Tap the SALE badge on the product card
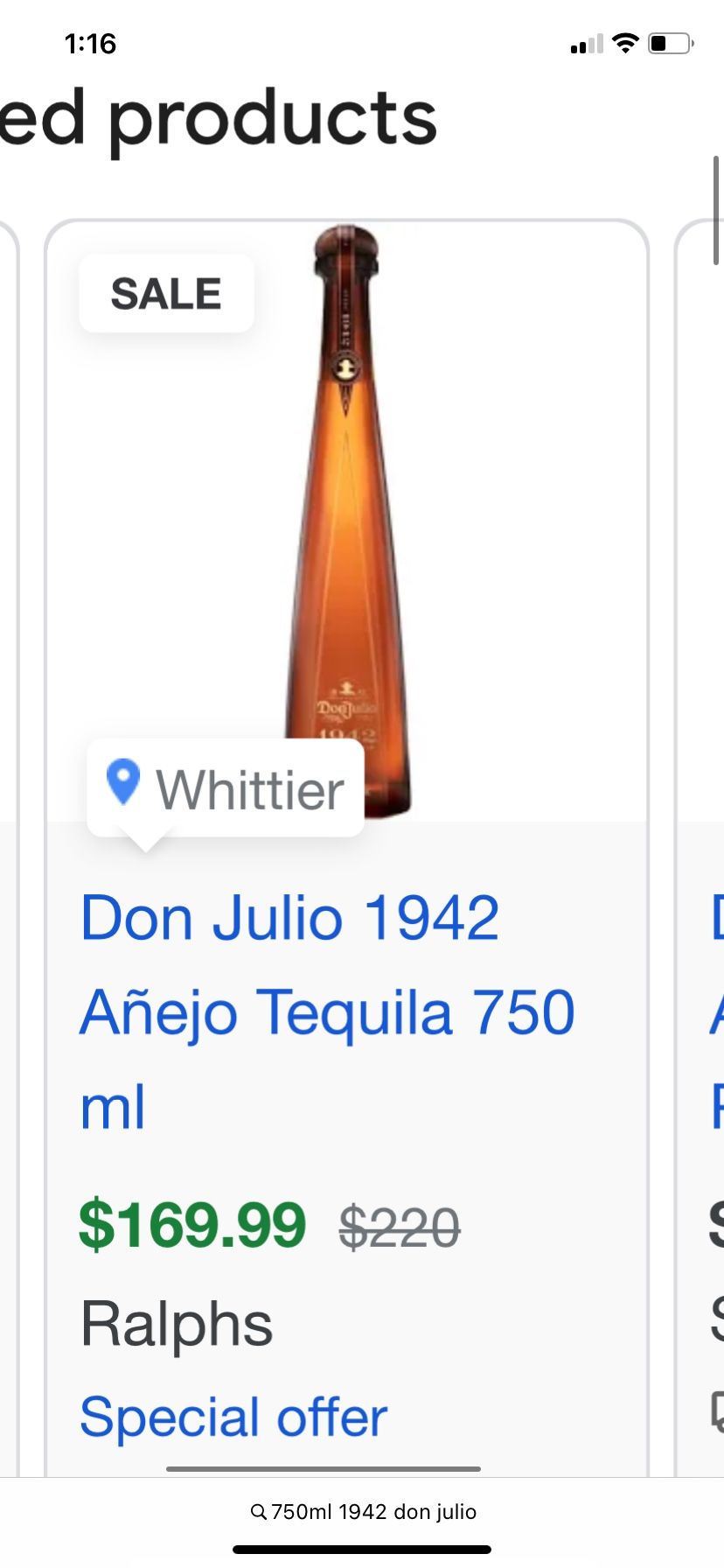Viewport: 724px width, 1568px height. [x=166, y=292]
